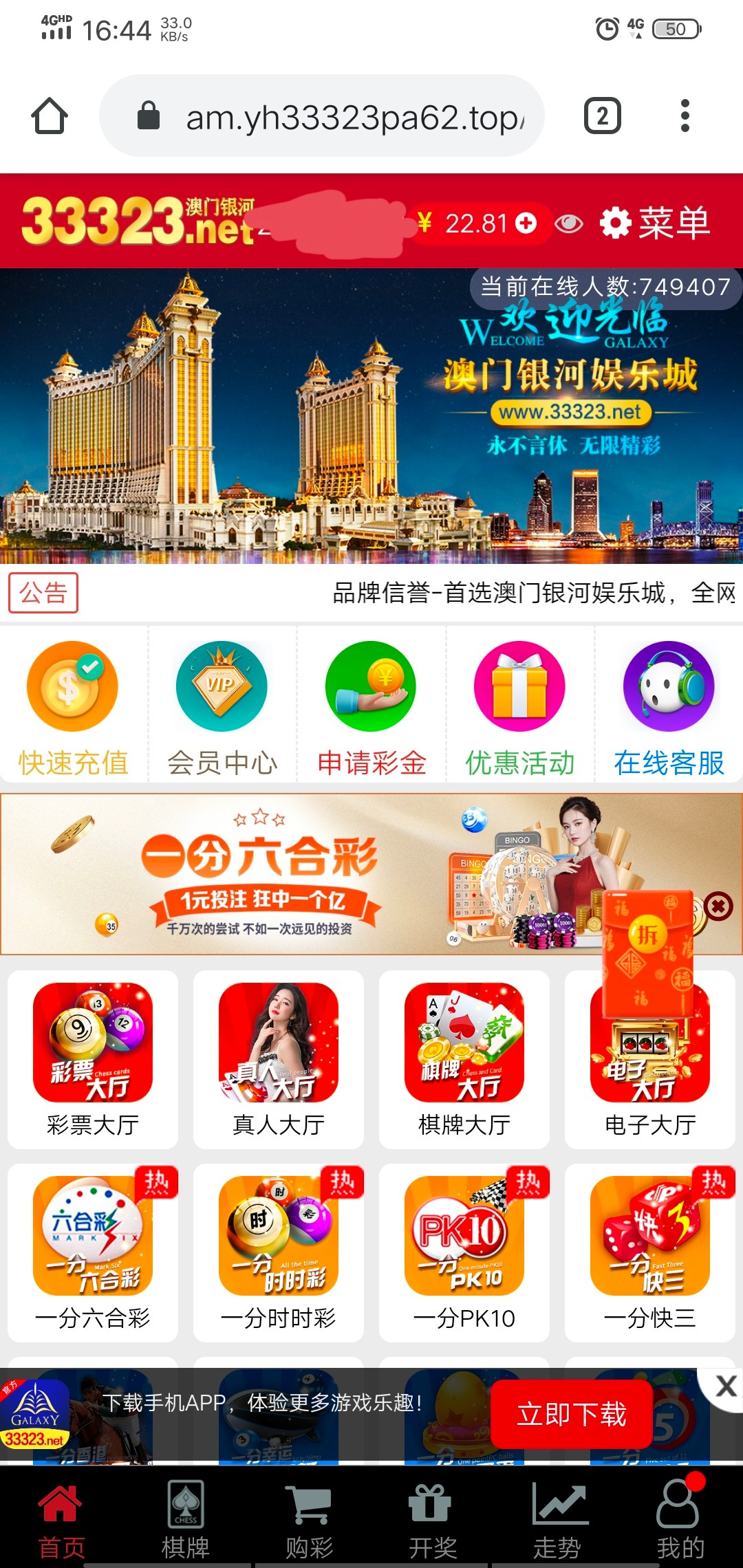Hide the balance with the eye icon
This screenshot has width=743, height=1568.
(x=568, y=224)
